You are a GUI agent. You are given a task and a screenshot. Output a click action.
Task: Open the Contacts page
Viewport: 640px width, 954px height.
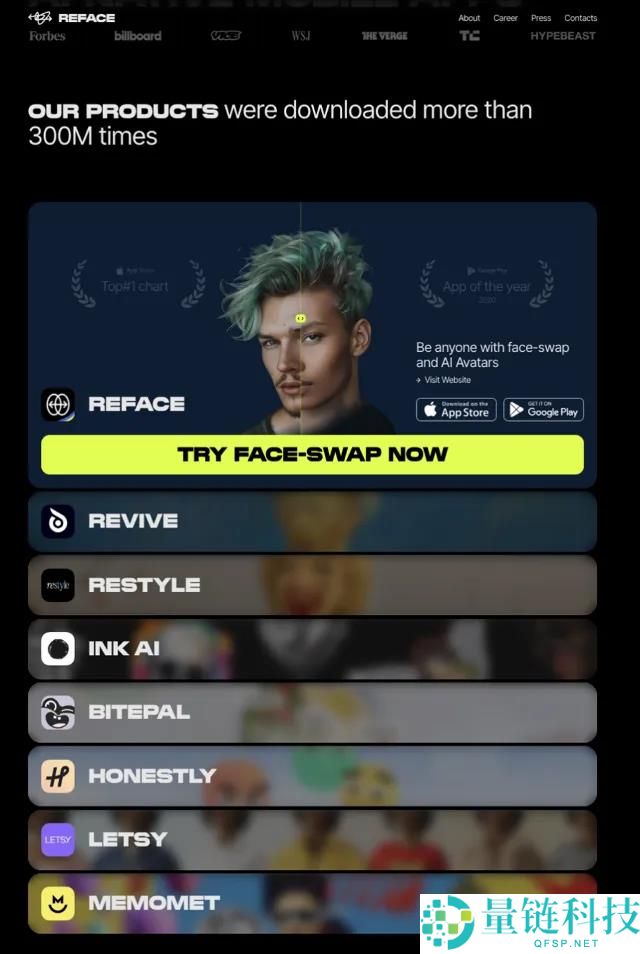tap(580, 18)
